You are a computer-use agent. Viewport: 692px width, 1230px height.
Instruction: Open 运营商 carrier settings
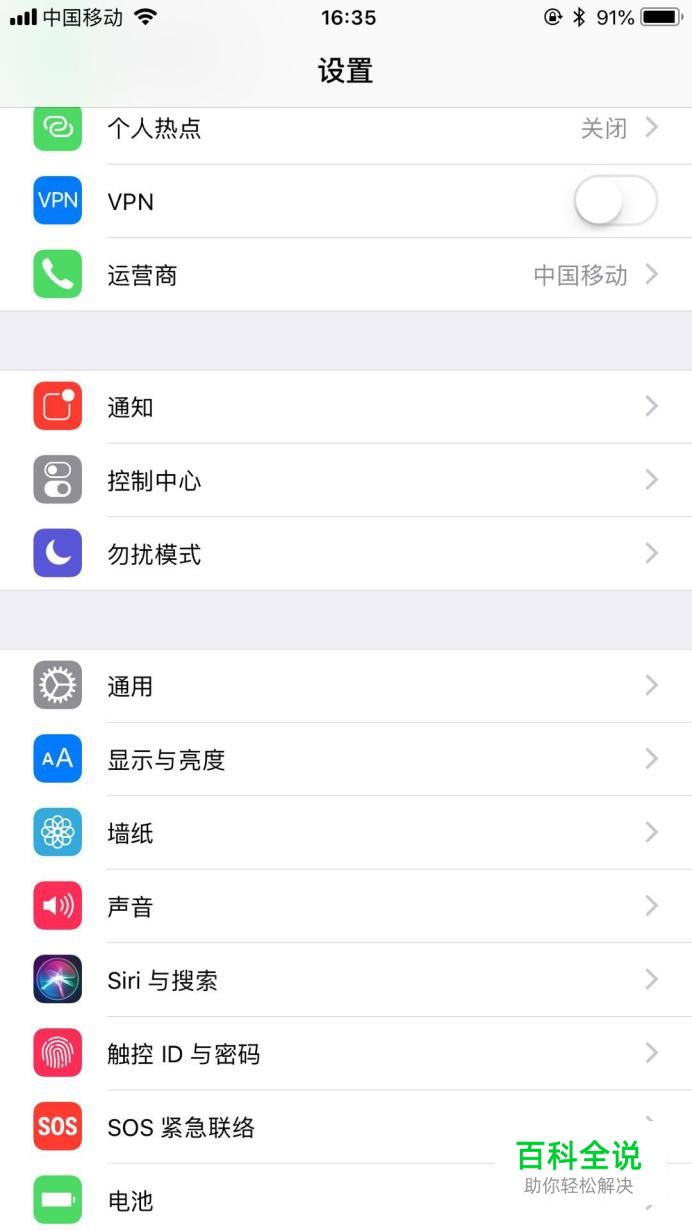pos(346,274)
